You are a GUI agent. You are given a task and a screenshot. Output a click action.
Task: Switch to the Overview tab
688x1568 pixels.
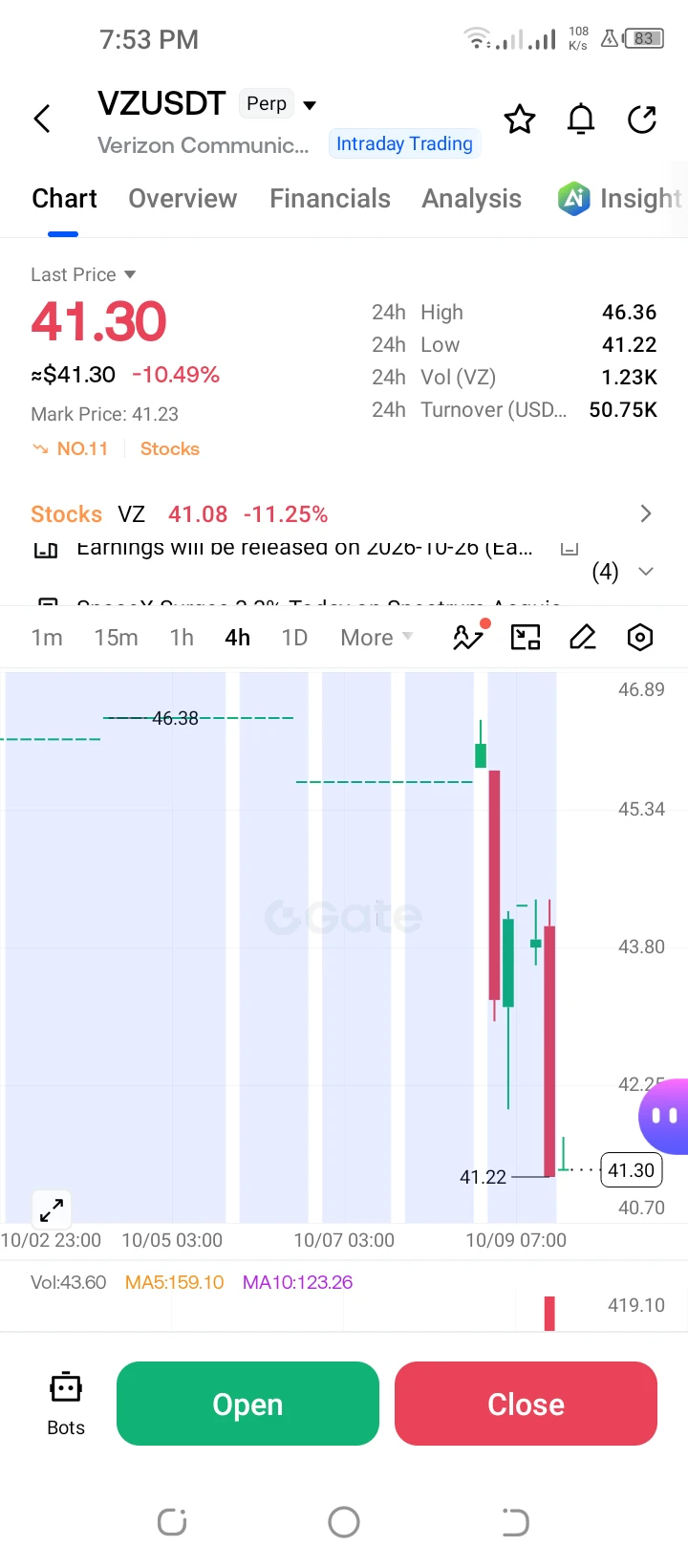click(183, 198)
